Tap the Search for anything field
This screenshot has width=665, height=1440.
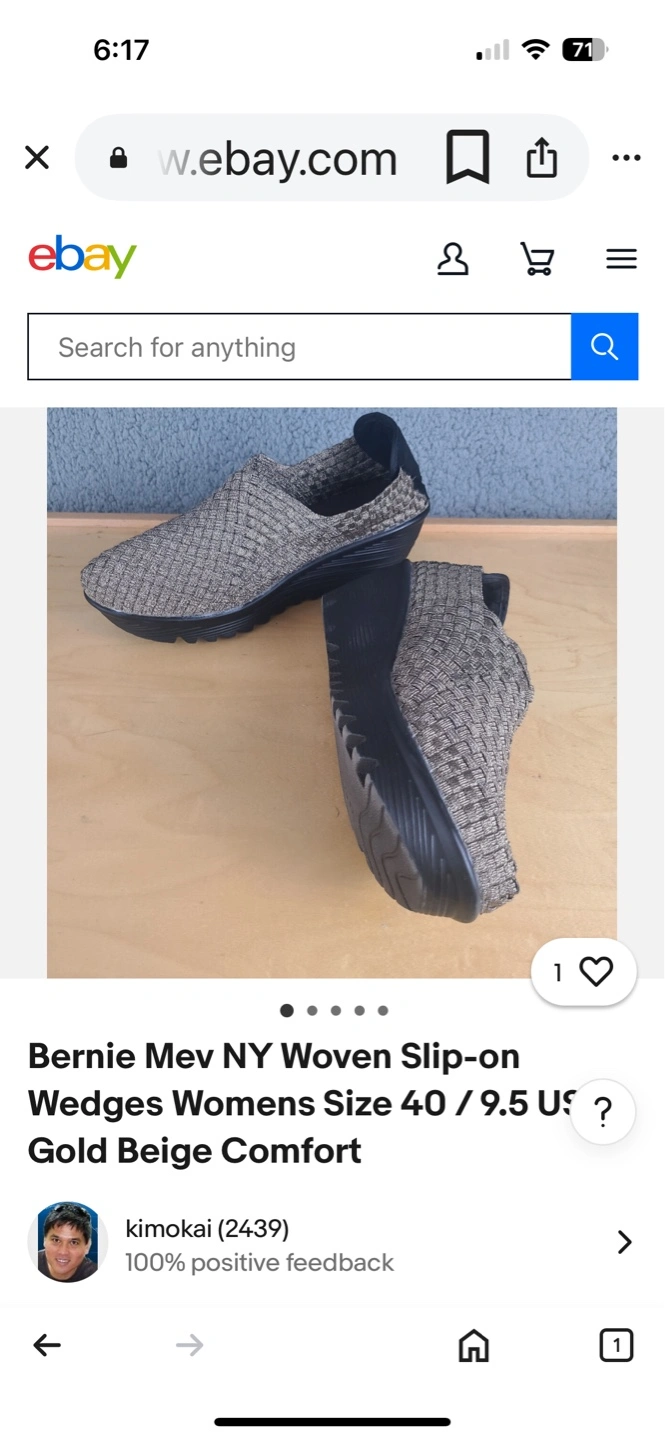(x=299, y=347)
